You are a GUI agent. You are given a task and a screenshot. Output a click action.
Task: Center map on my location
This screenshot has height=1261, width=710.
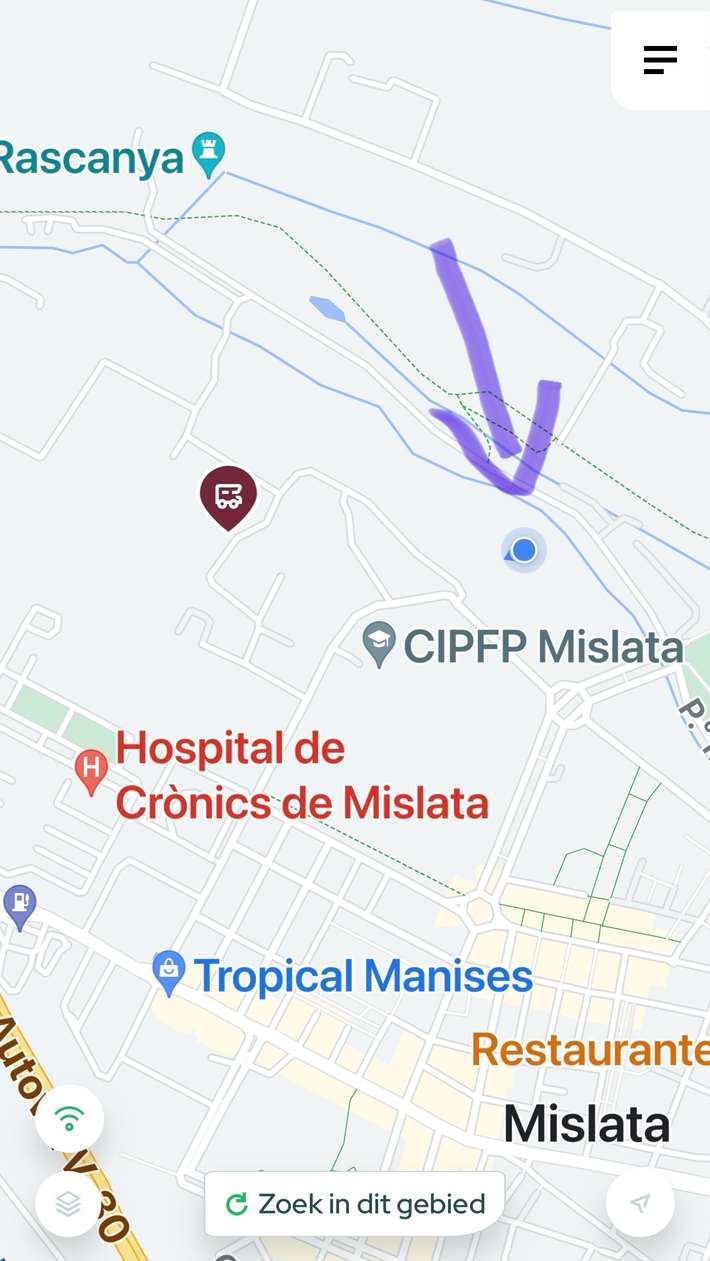640,1203
